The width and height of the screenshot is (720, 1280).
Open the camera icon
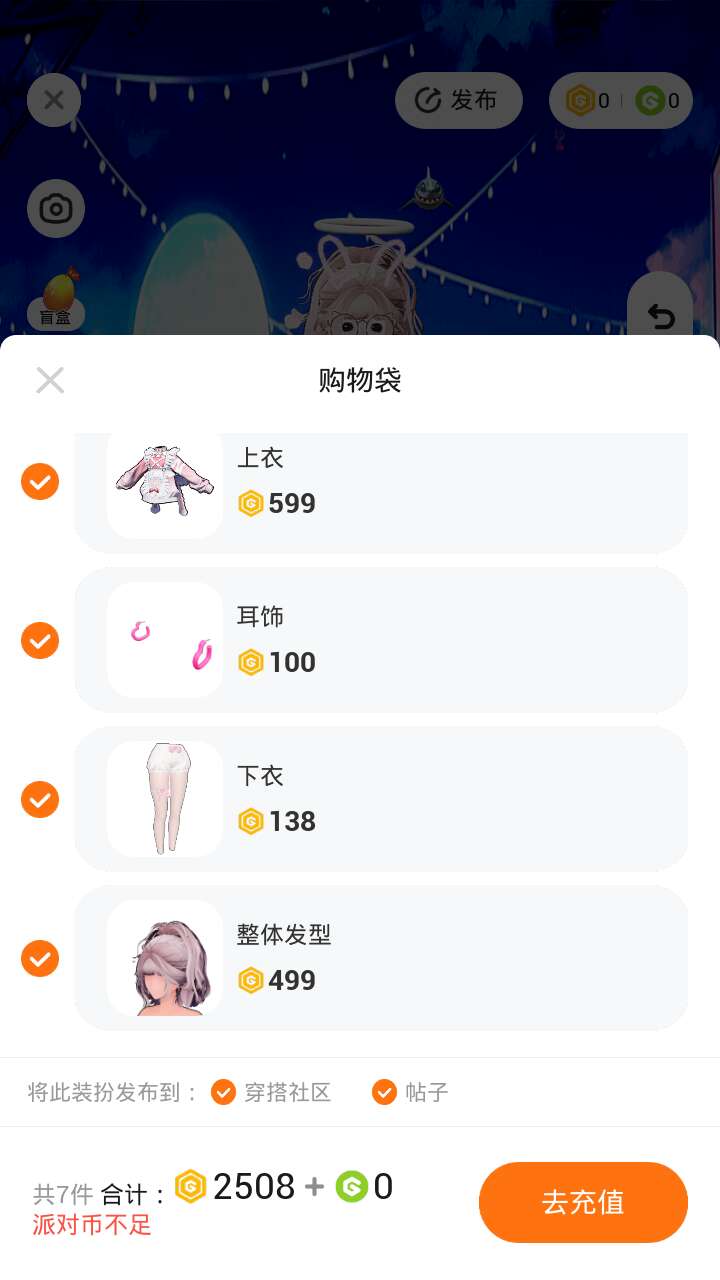(x=55, y=209)
